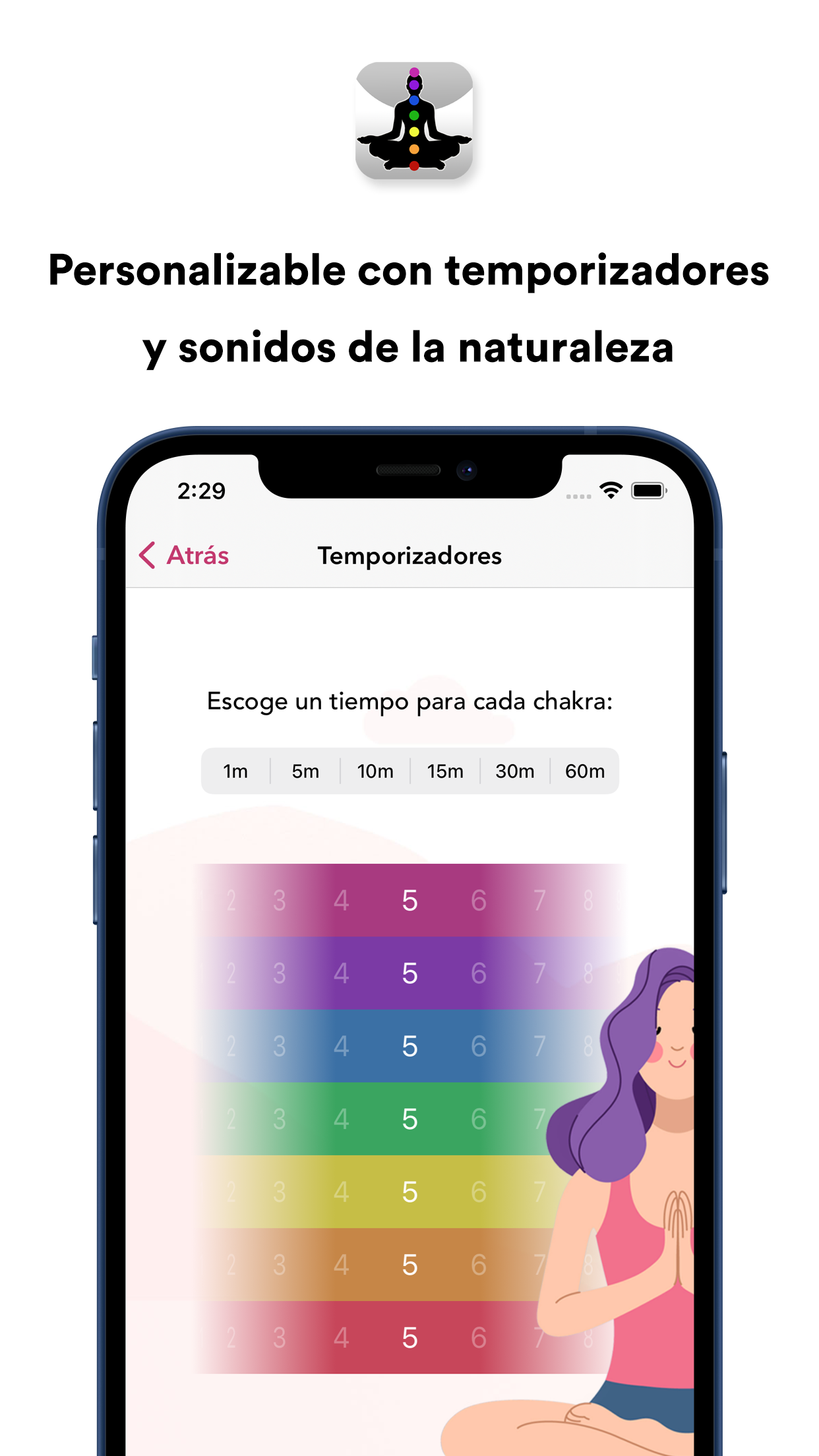Tap the chakra meditation app icon
The image size is (819, 1456).
click(x=413, y=121)
